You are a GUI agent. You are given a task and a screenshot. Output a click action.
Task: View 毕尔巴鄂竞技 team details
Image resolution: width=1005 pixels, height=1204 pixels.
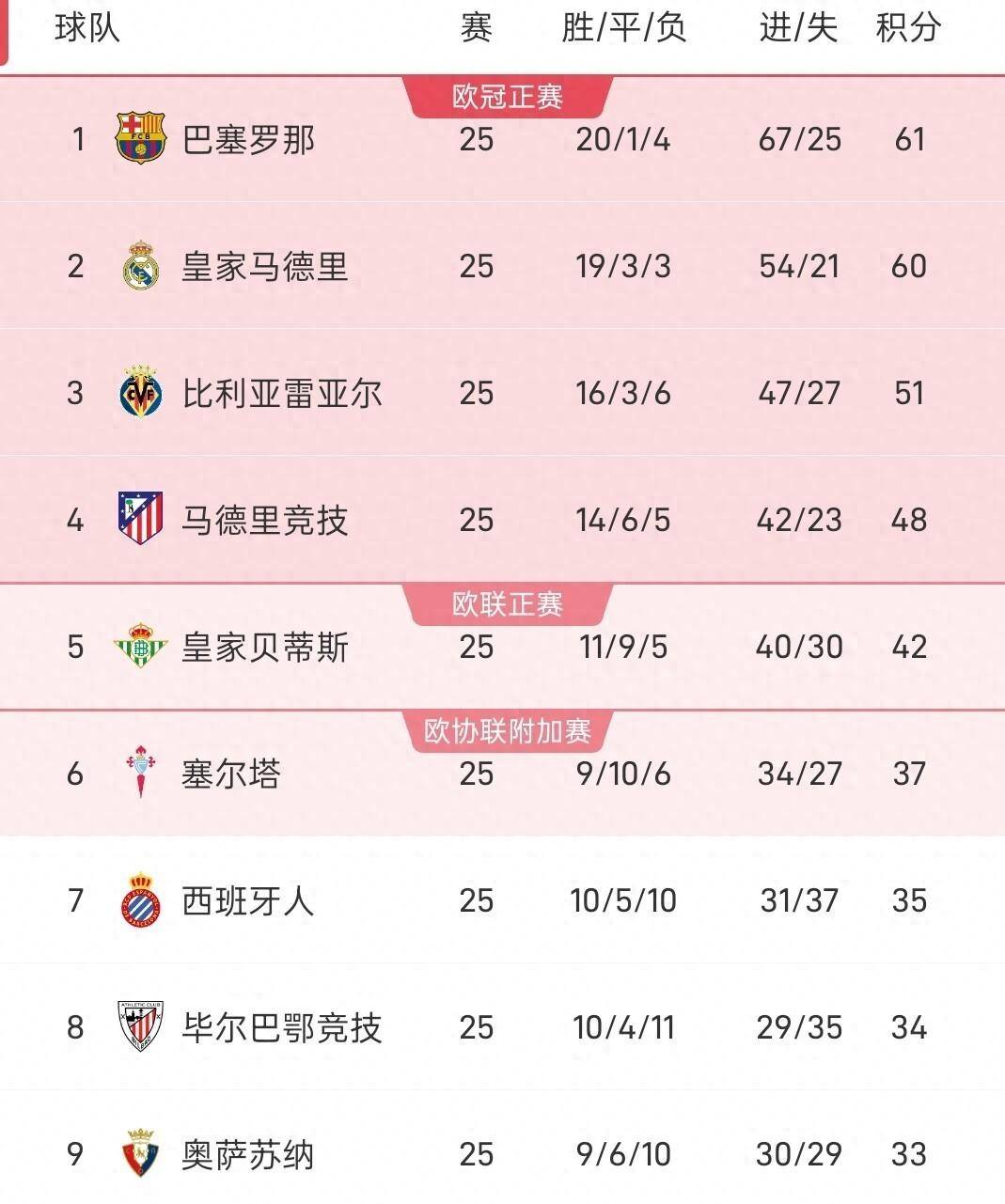(x=281, y=1027)
